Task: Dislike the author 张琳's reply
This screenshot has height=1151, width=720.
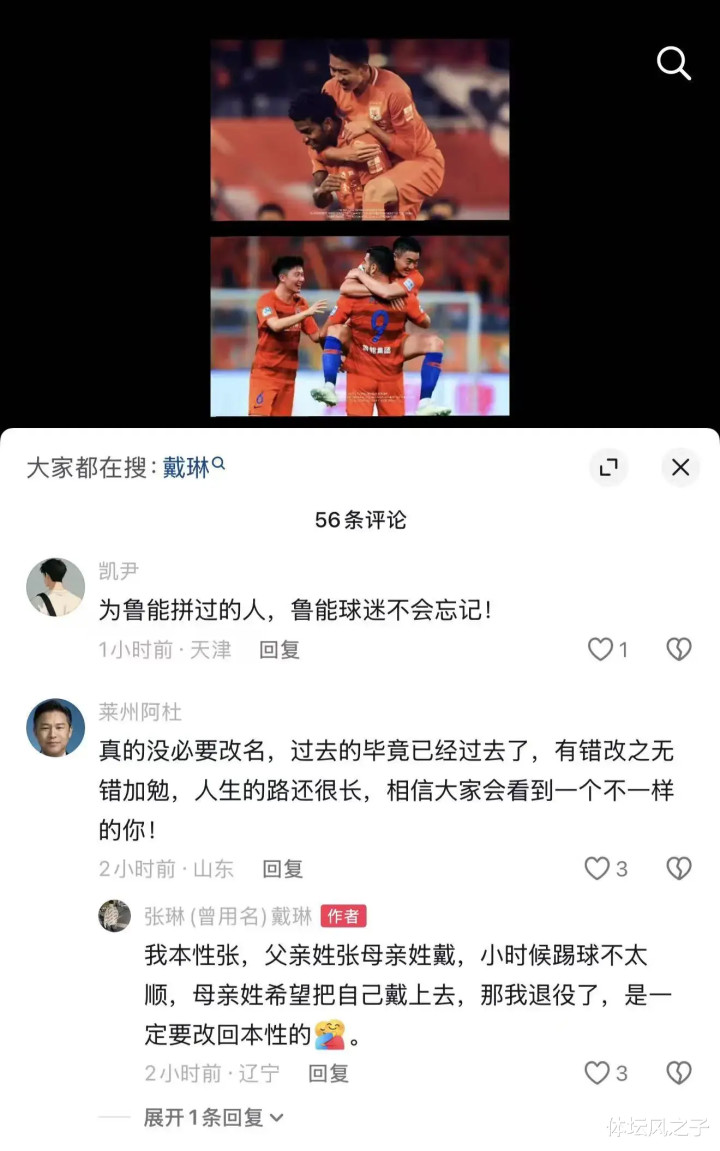Action: [679, 1073]
